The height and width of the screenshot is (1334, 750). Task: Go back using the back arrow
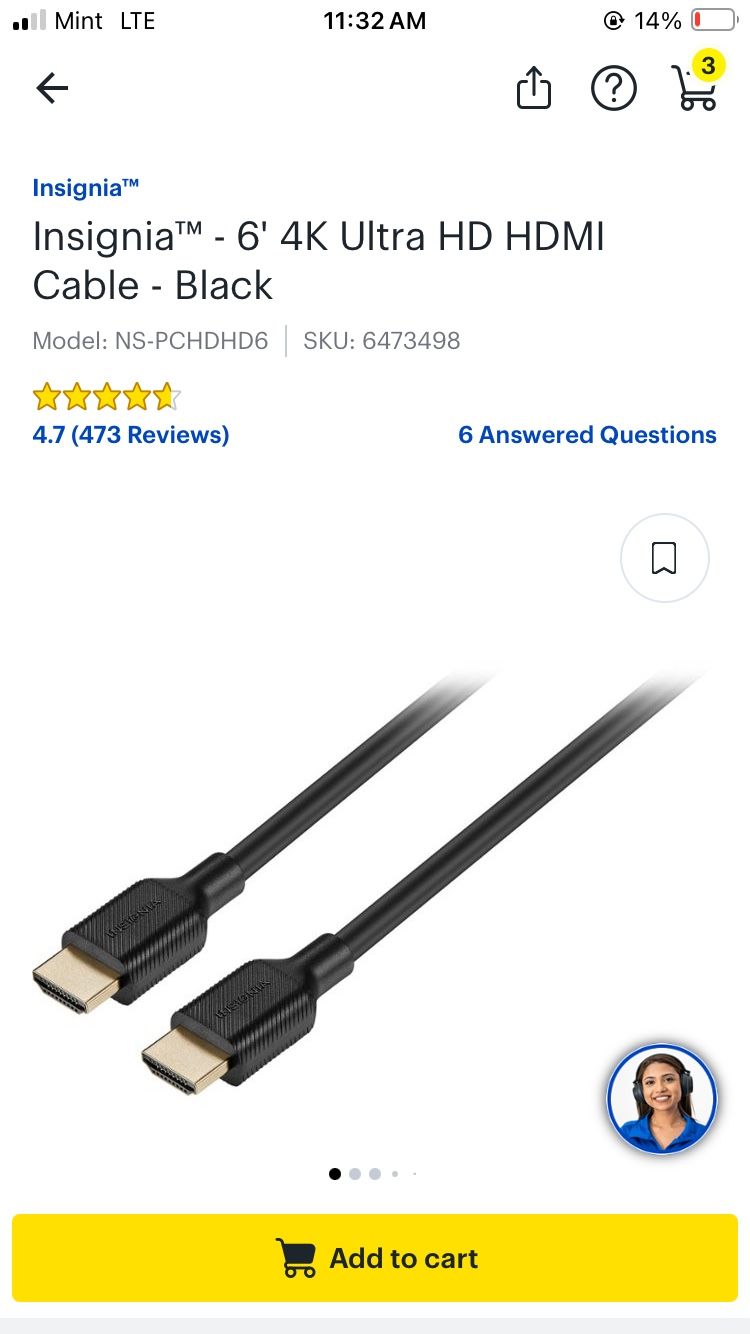pyautogui.click(x=52, y=89)
